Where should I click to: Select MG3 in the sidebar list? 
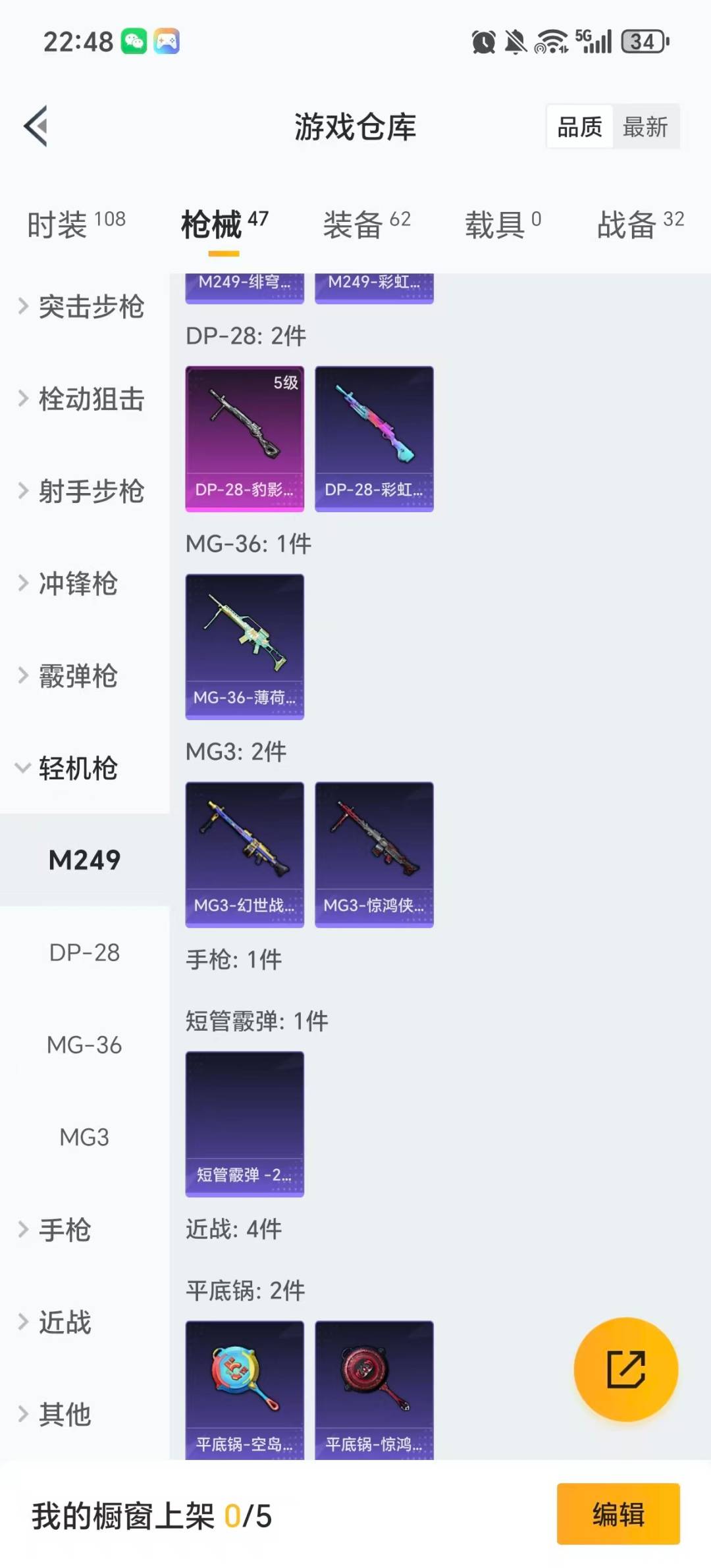coord(84,1136)
